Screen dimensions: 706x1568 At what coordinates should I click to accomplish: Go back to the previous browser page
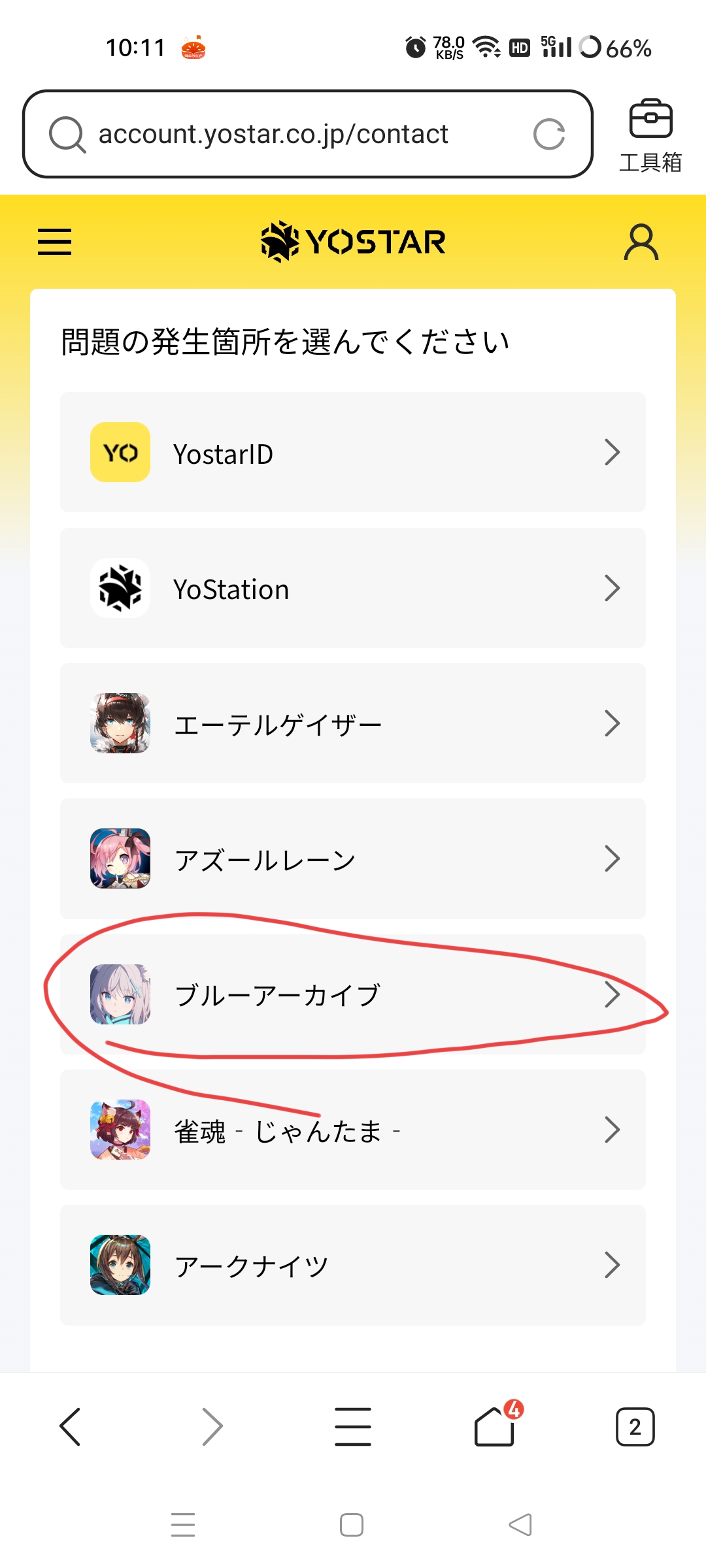pyautogui.click(x=70, y=1426)
